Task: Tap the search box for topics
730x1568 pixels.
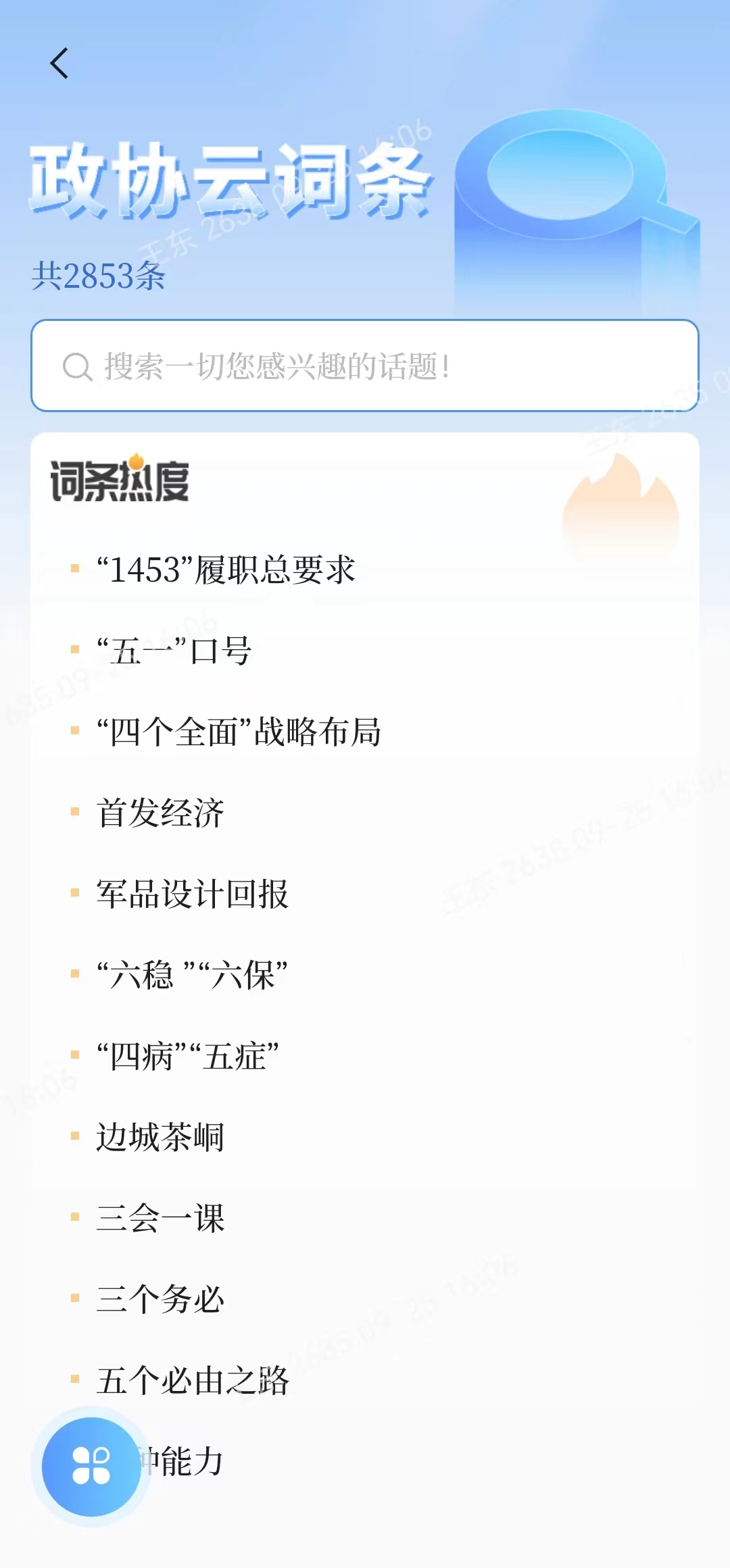Action: (x=365, y=365)
